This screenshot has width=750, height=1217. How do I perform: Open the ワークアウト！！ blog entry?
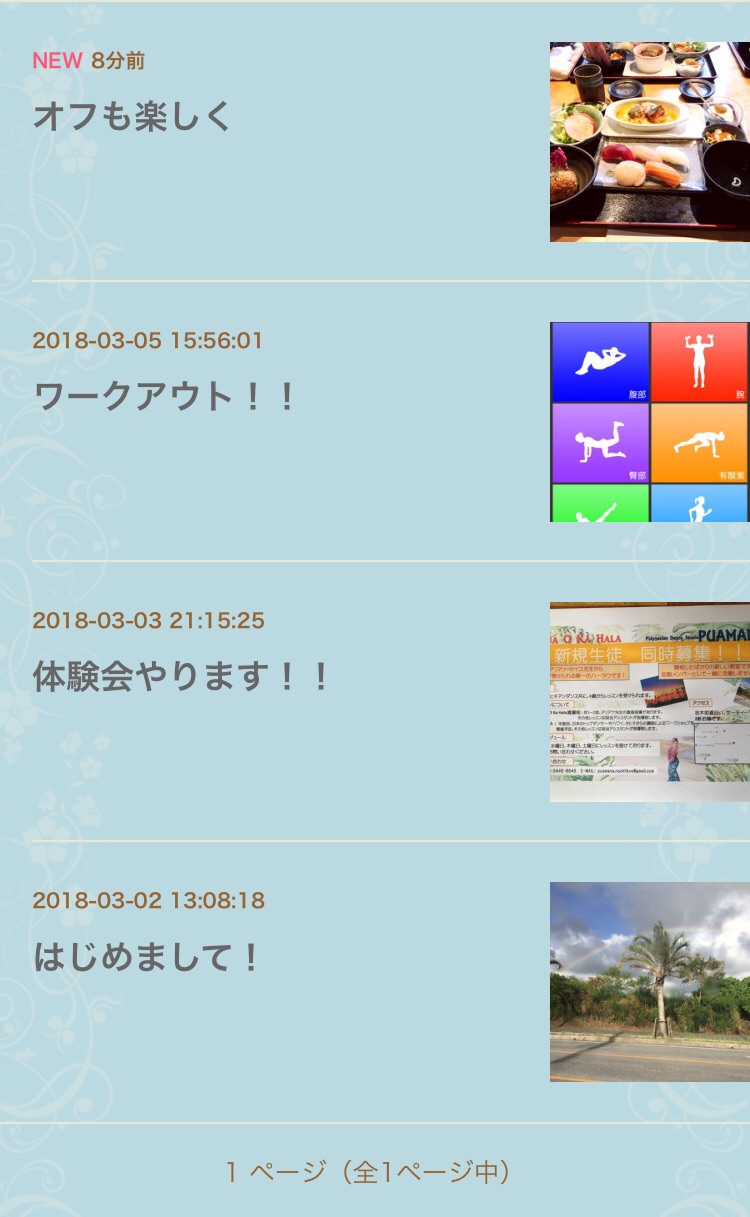(165, 397)
